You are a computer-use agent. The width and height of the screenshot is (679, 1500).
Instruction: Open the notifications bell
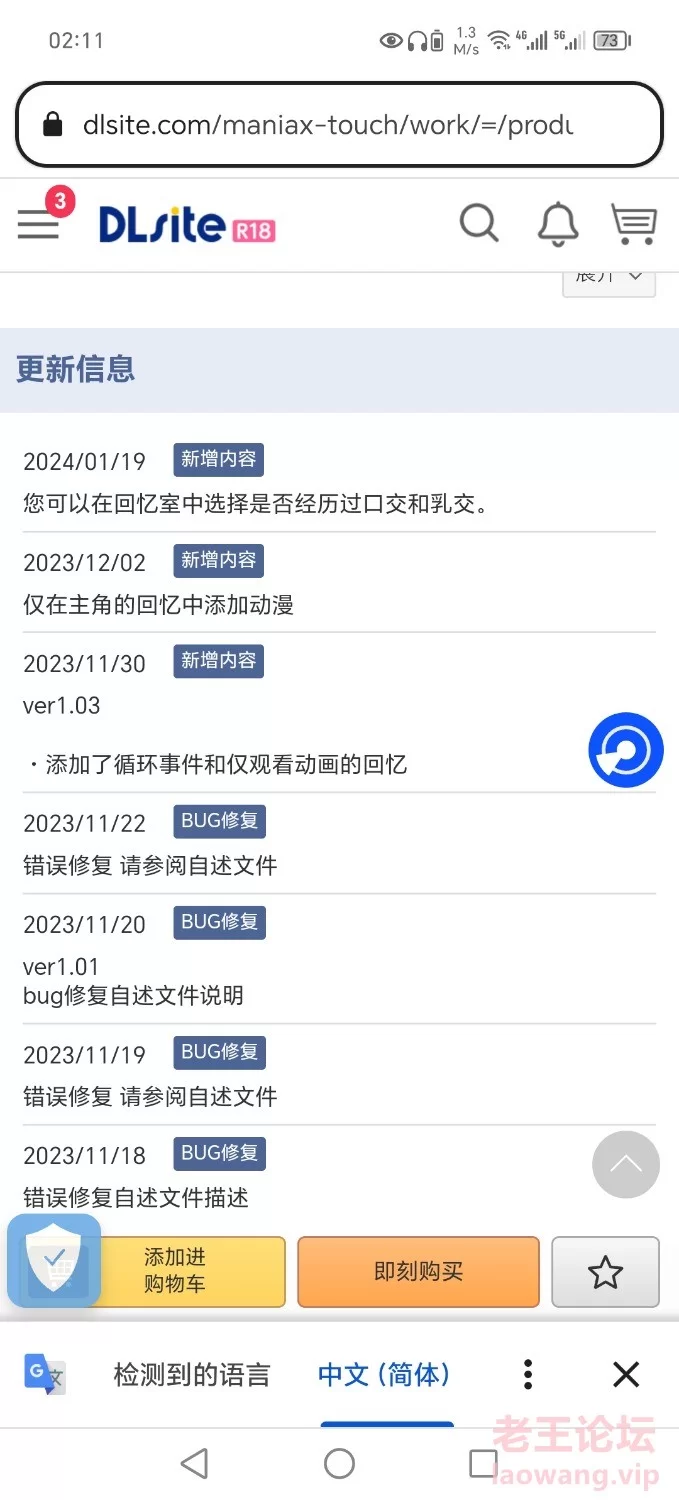pyautogui.click(x=557, y=224)
